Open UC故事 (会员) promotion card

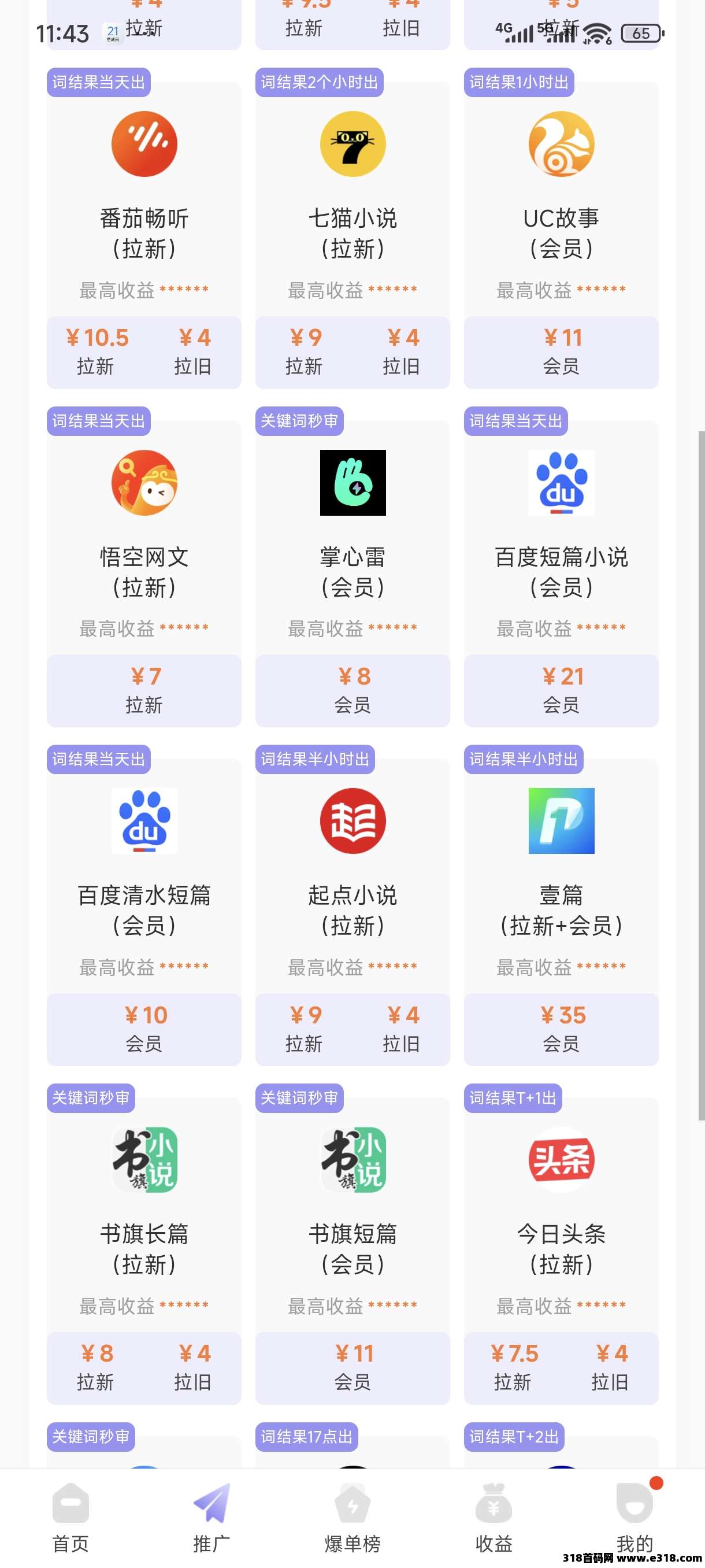click(x=561, y=231)
